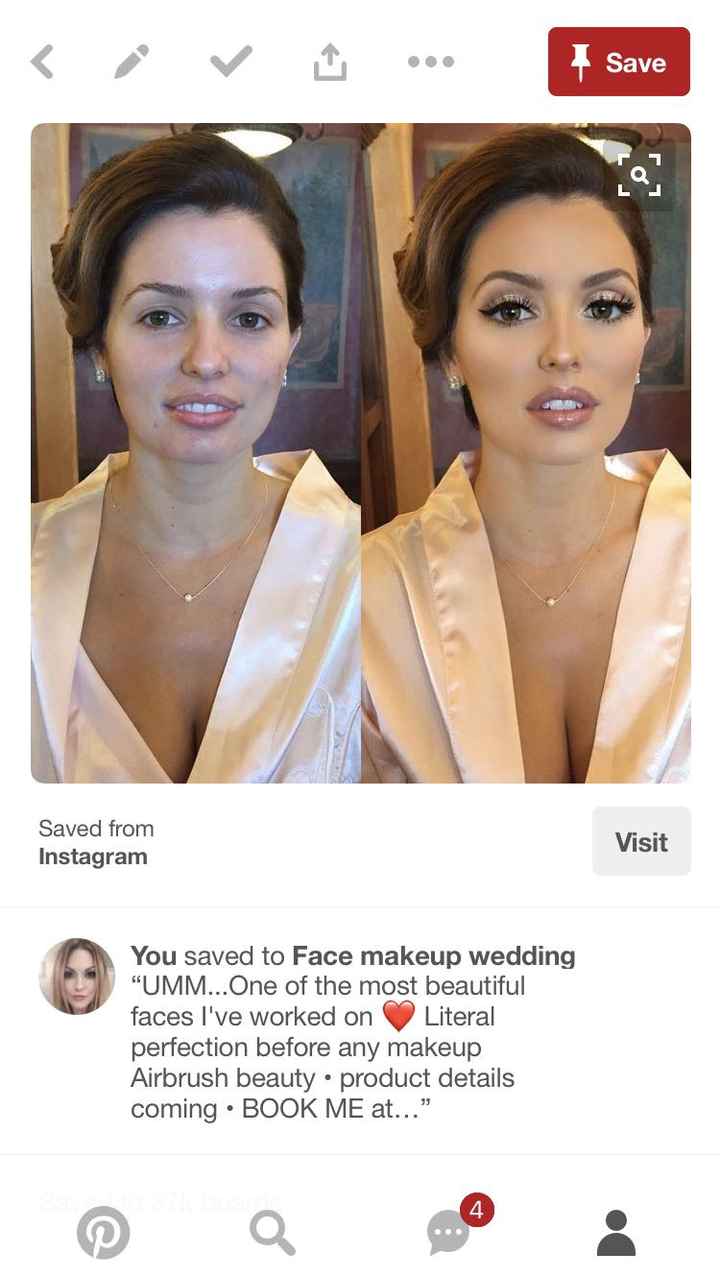Open more options with the ellipsis icon
Viewport: 720px width, 1280px height.
pyautogui.click(x=430, y=62)
